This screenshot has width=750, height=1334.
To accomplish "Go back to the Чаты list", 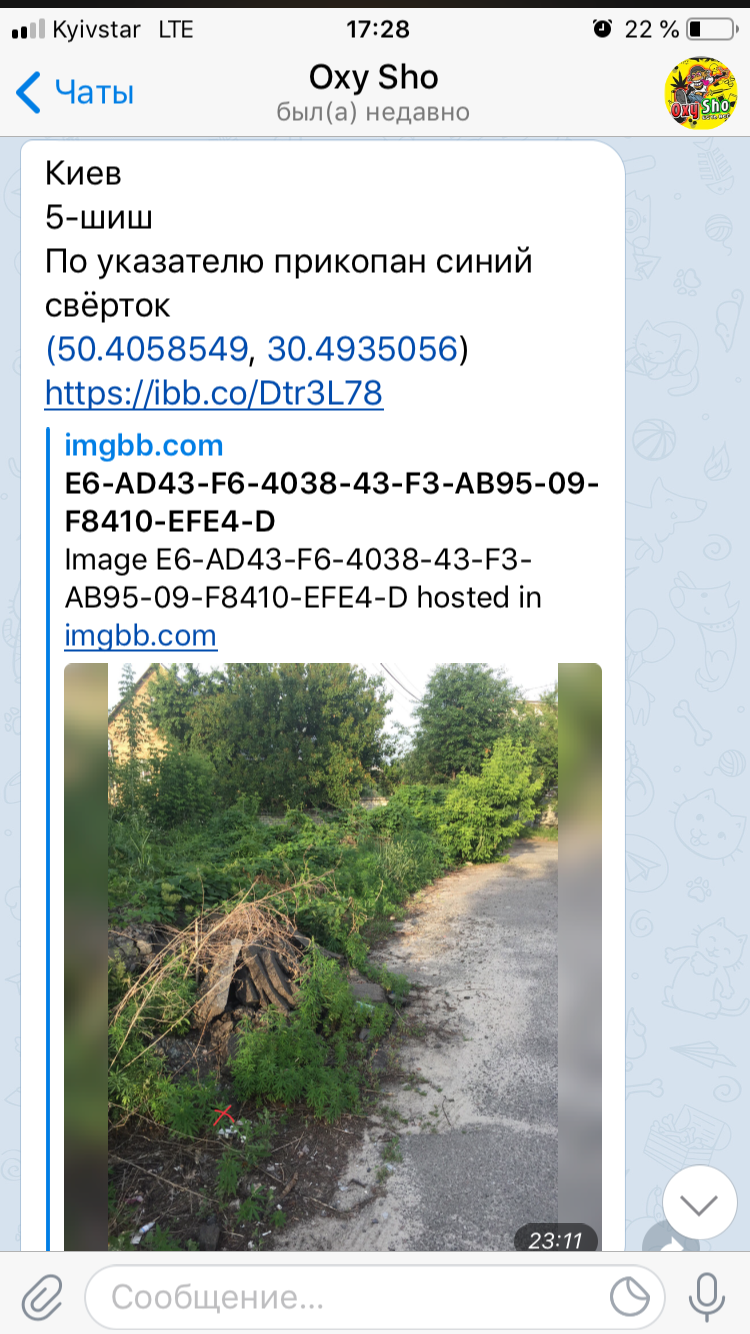I will tap(75, 93).
